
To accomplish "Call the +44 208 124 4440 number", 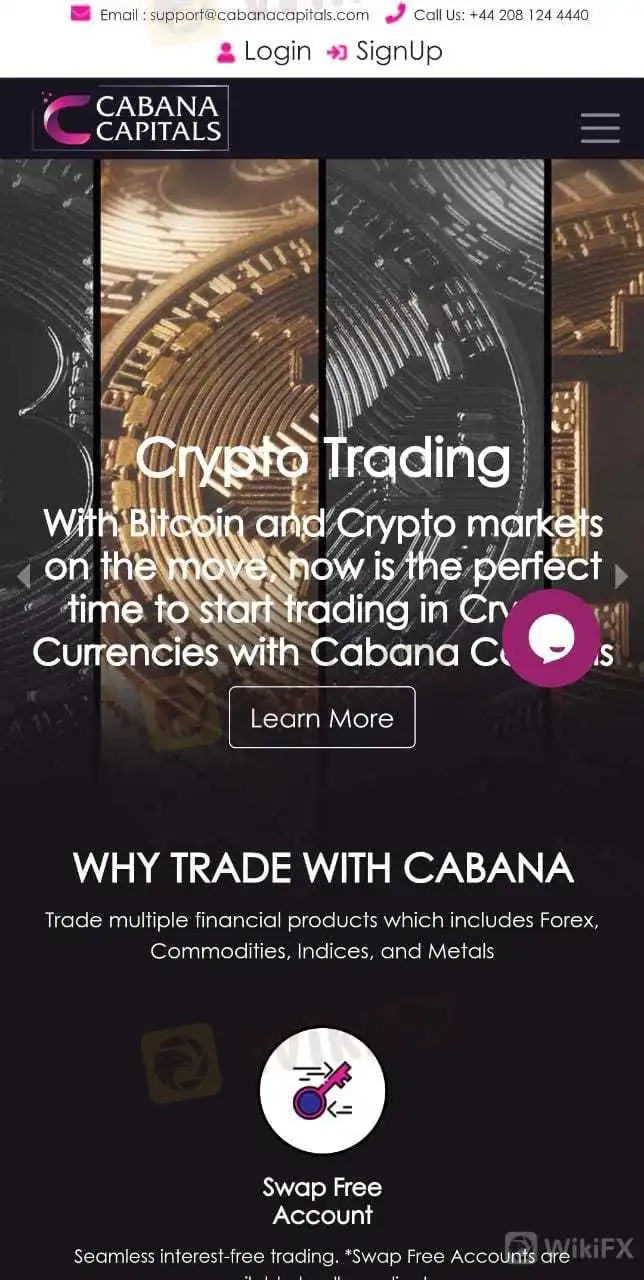I will pos(500,15).
